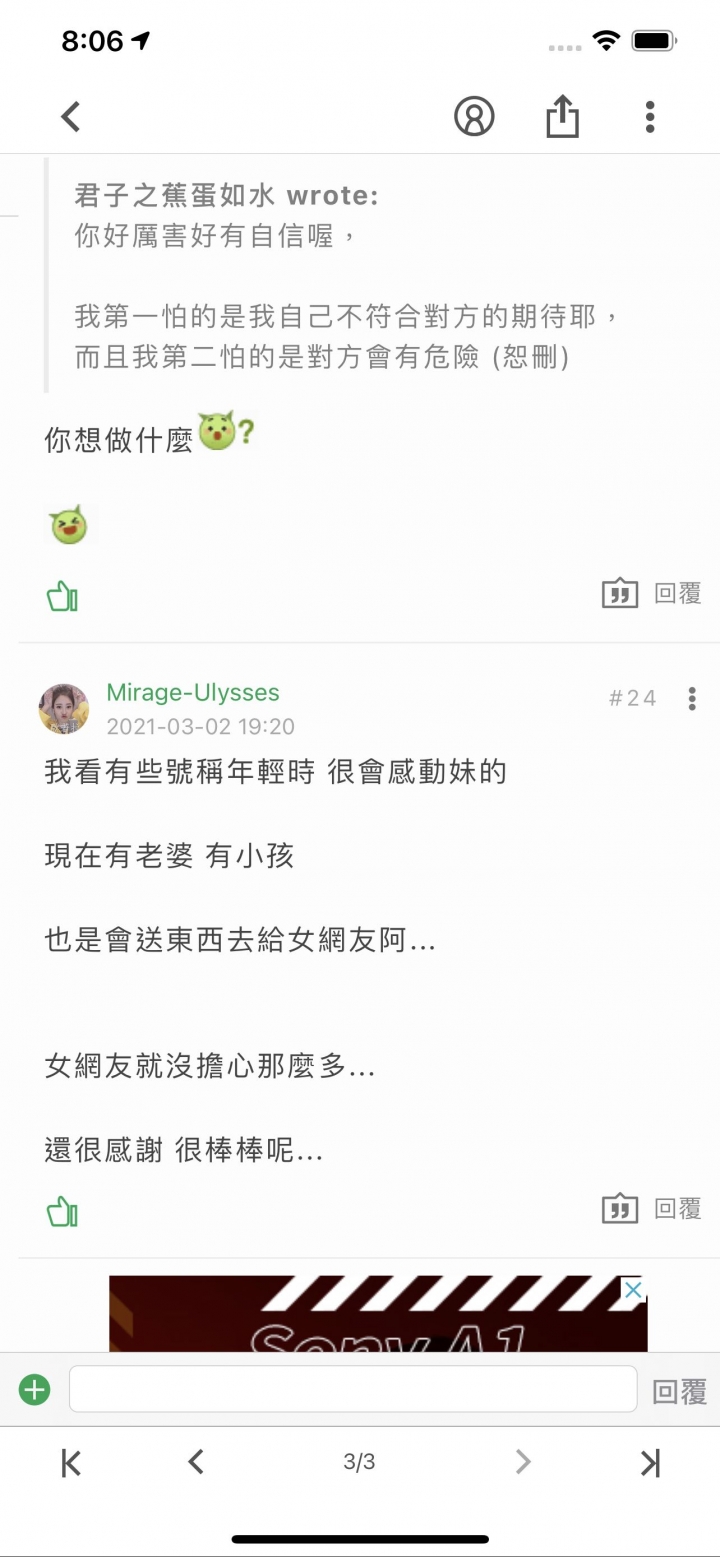Jump to the first page

click(x=70, y=1463)
